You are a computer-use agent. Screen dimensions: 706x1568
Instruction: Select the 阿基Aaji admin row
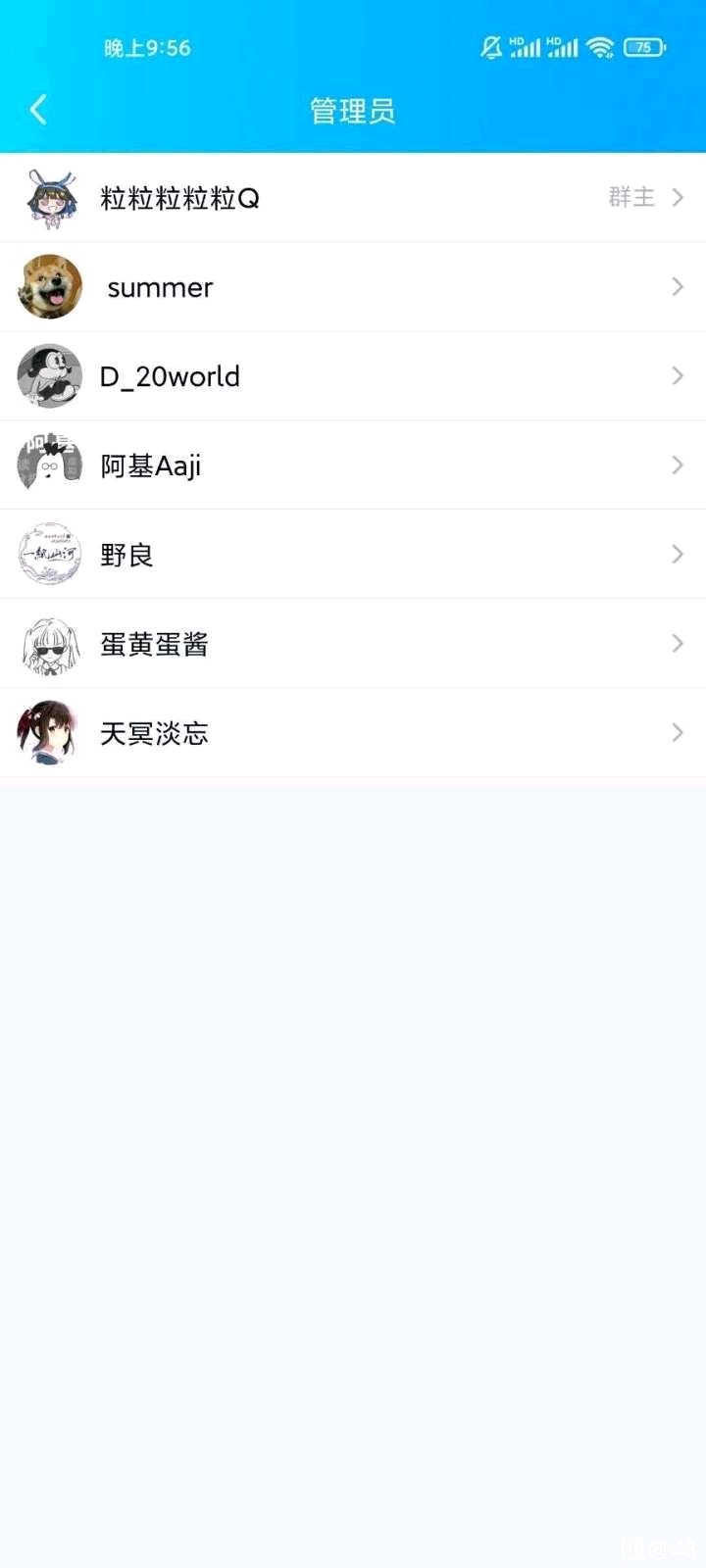pyautogui.click(x=353, y=465)
